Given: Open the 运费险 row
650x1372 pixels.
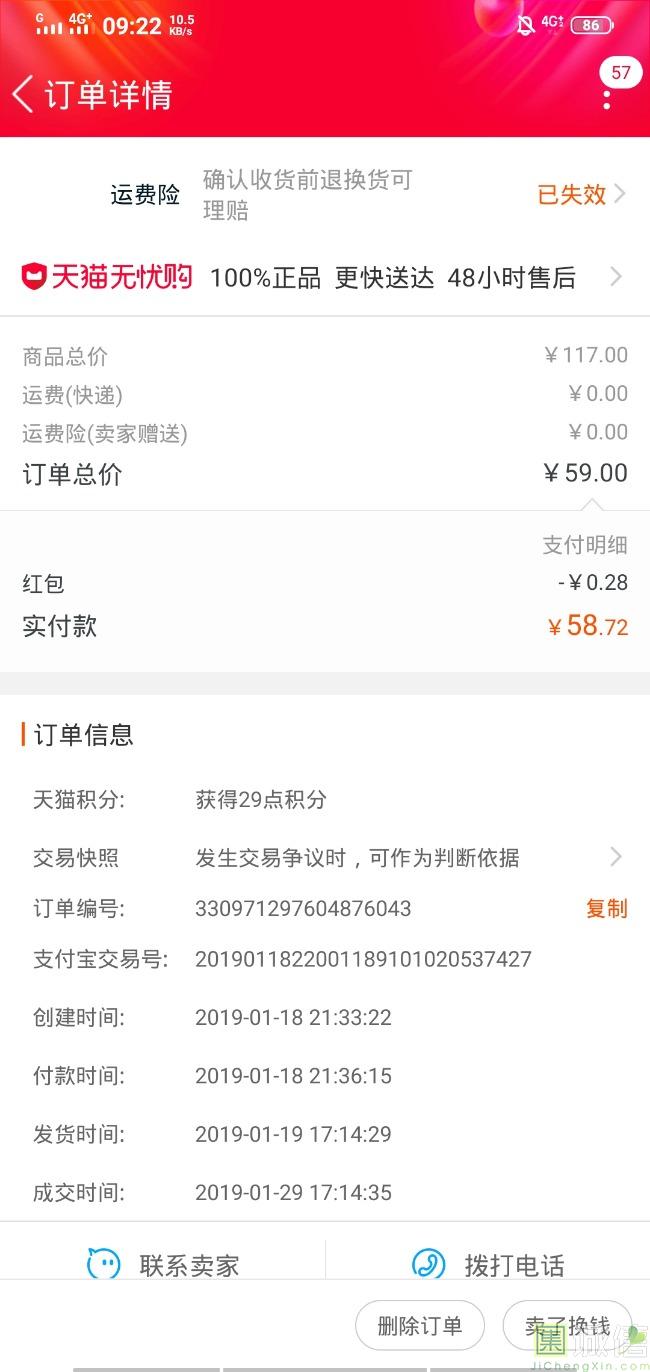Looking at the screenshot, I should tap(325, 194).
